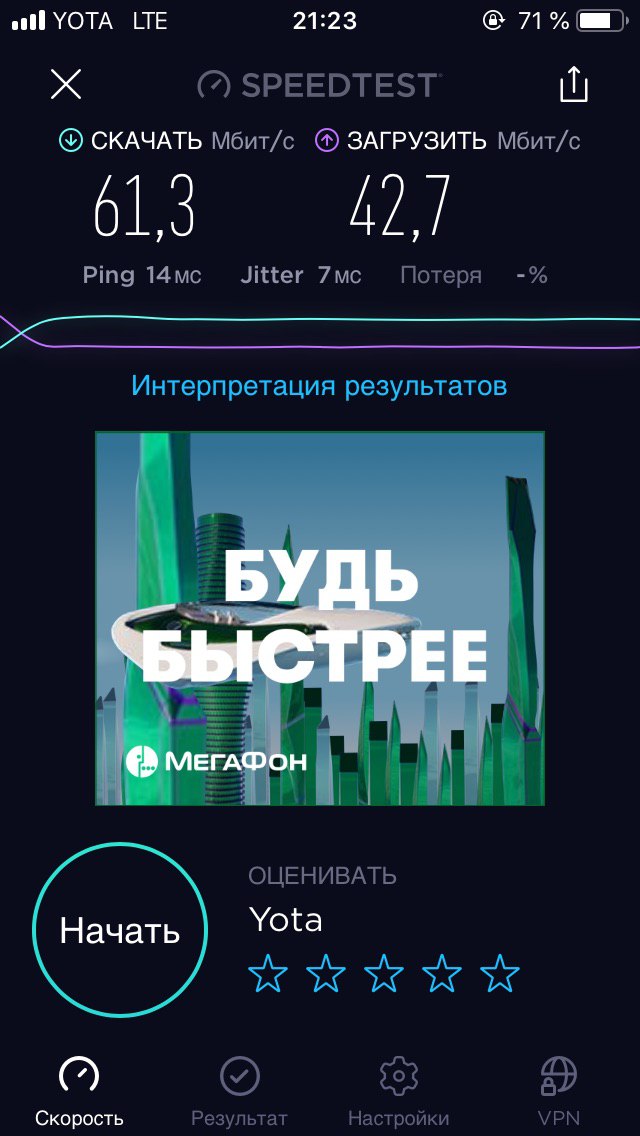The width and height of the screenshot is (640, 1136).
Task: Share the speed test result
Action: 573,85
